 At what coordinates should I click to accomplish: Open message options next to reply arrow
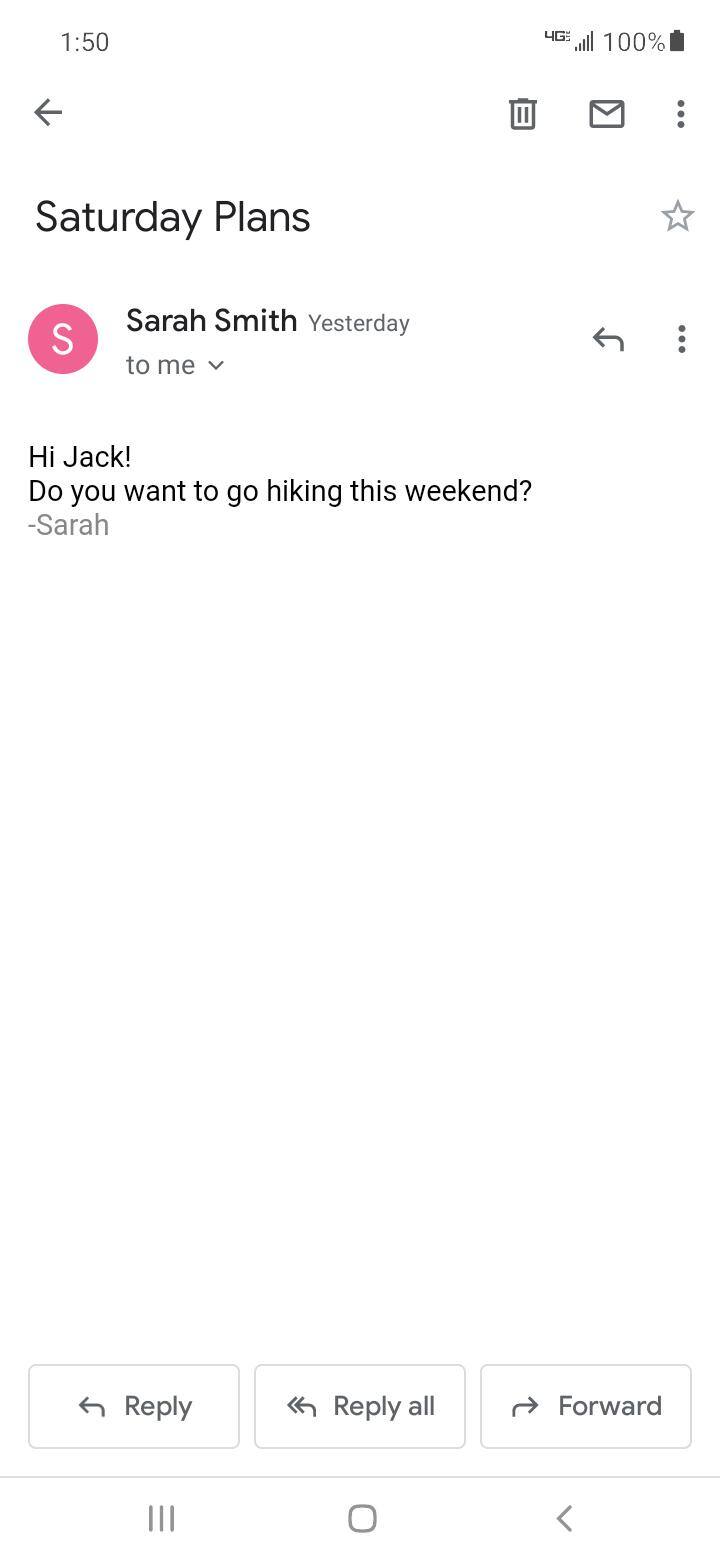[682, 339]
